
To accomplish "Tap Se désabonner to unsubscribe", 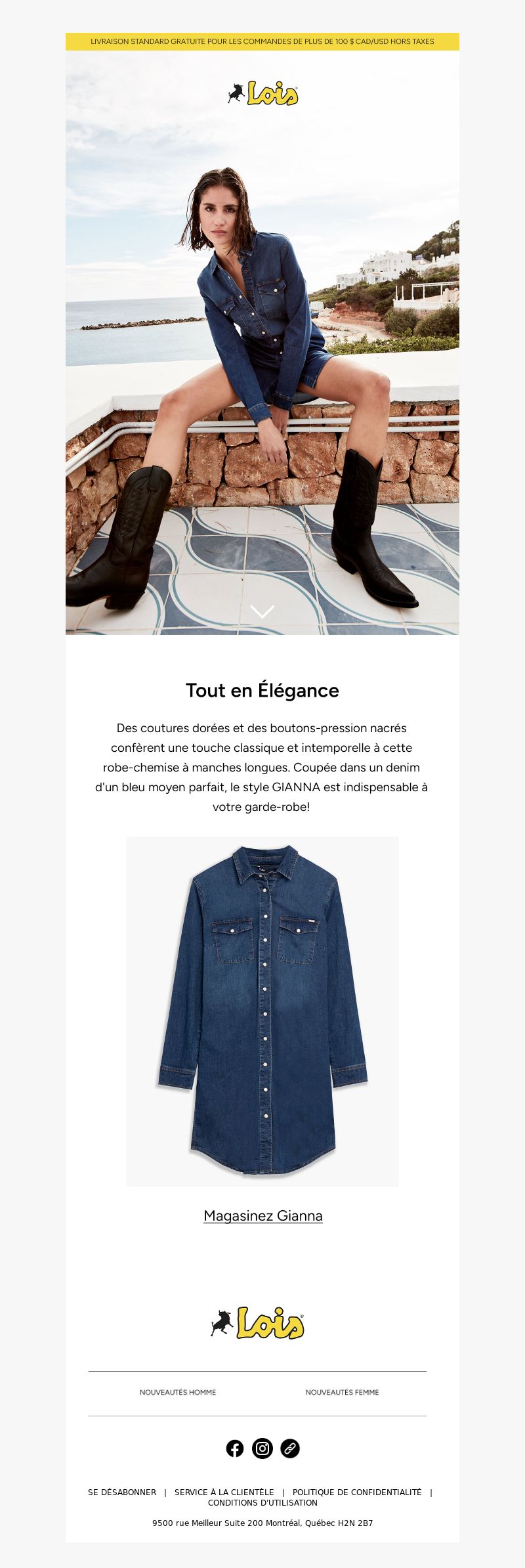I will [122, 1492].
